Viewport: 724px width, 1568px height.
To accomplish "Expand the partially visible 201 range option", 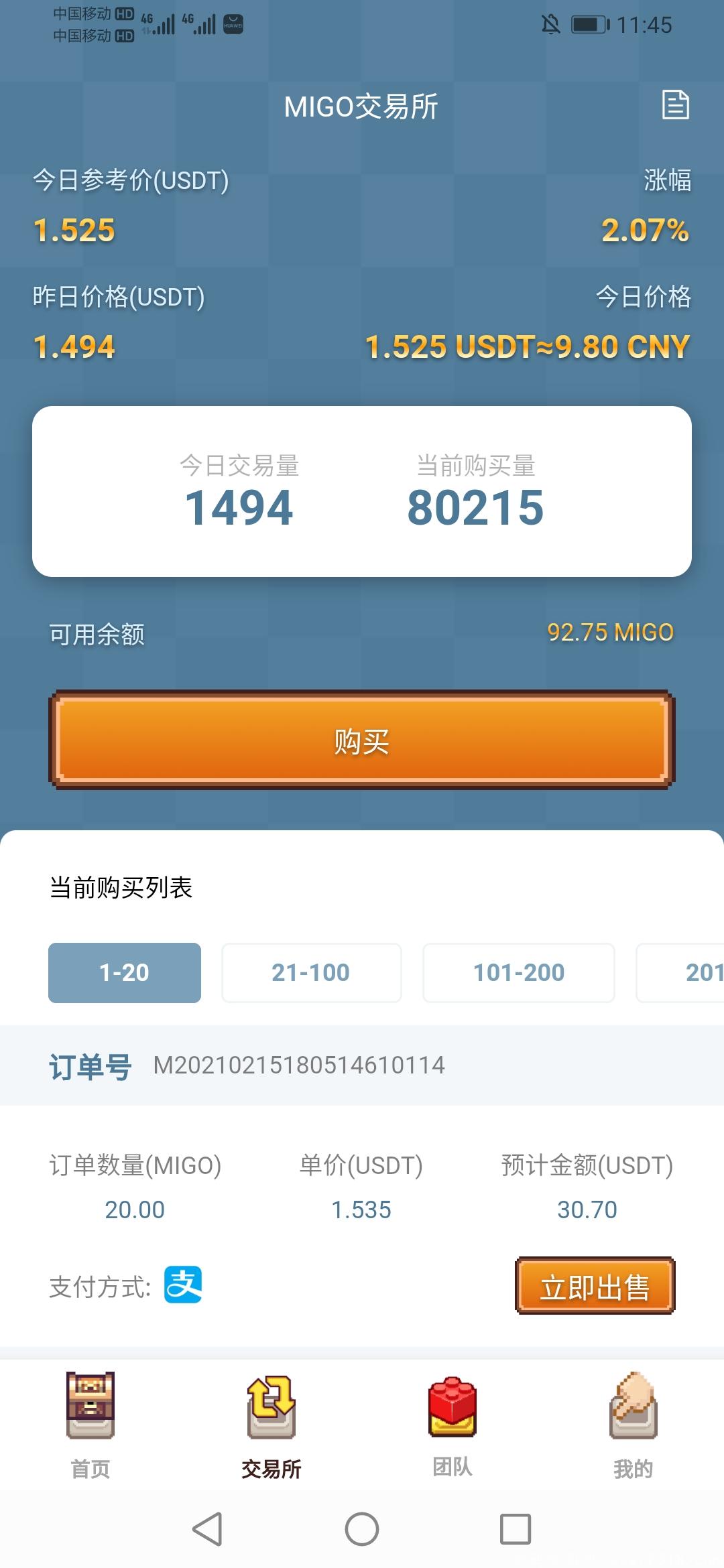I will 697,972.
